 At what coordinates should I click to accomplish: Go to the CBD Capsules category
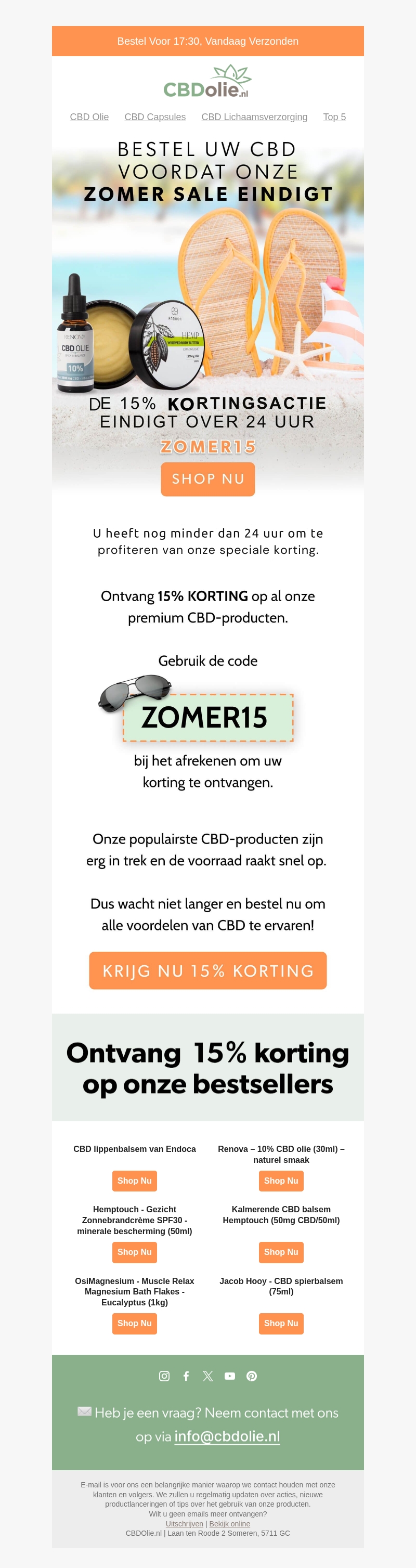click(x=155, y=117)
